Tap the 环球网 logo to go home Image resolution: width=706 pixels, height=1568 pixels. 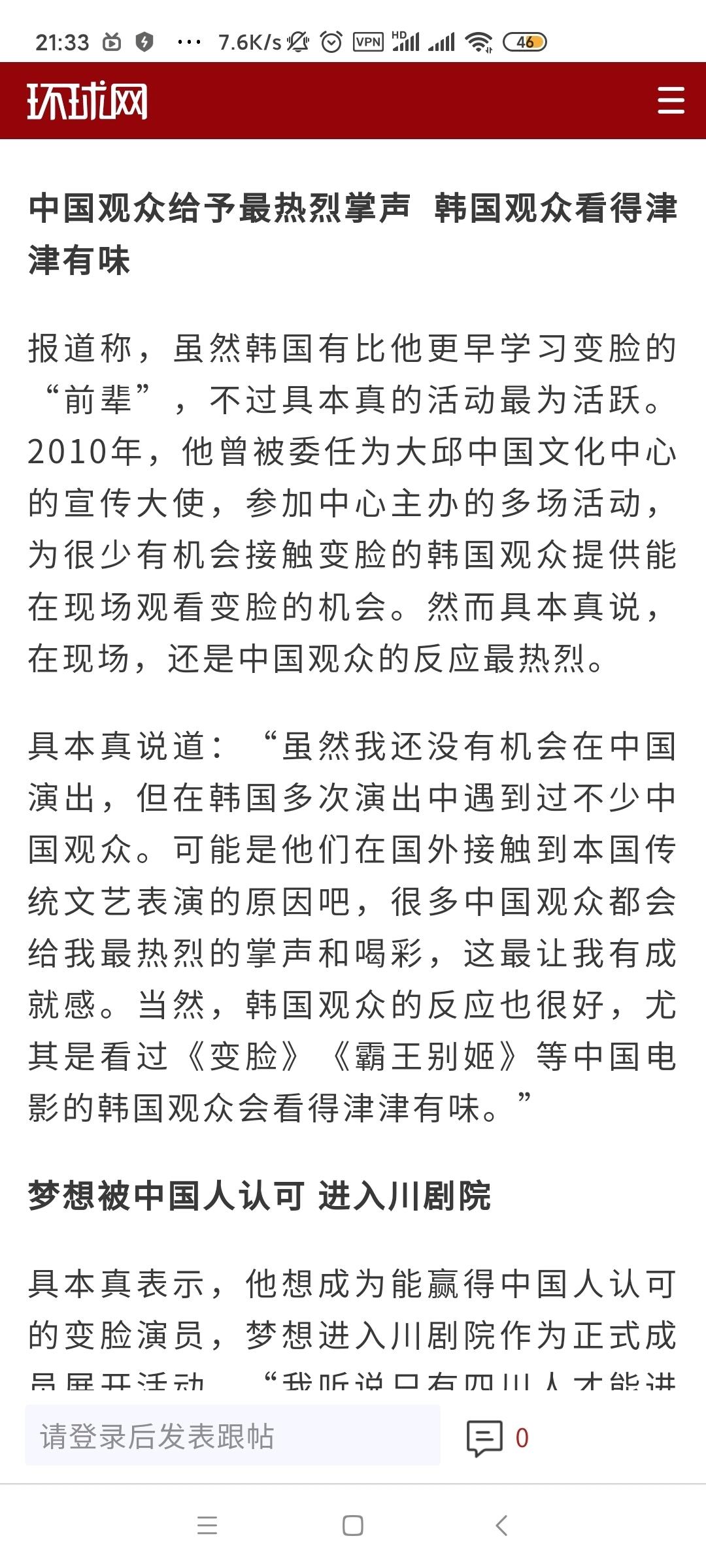[x=88, y=101]
